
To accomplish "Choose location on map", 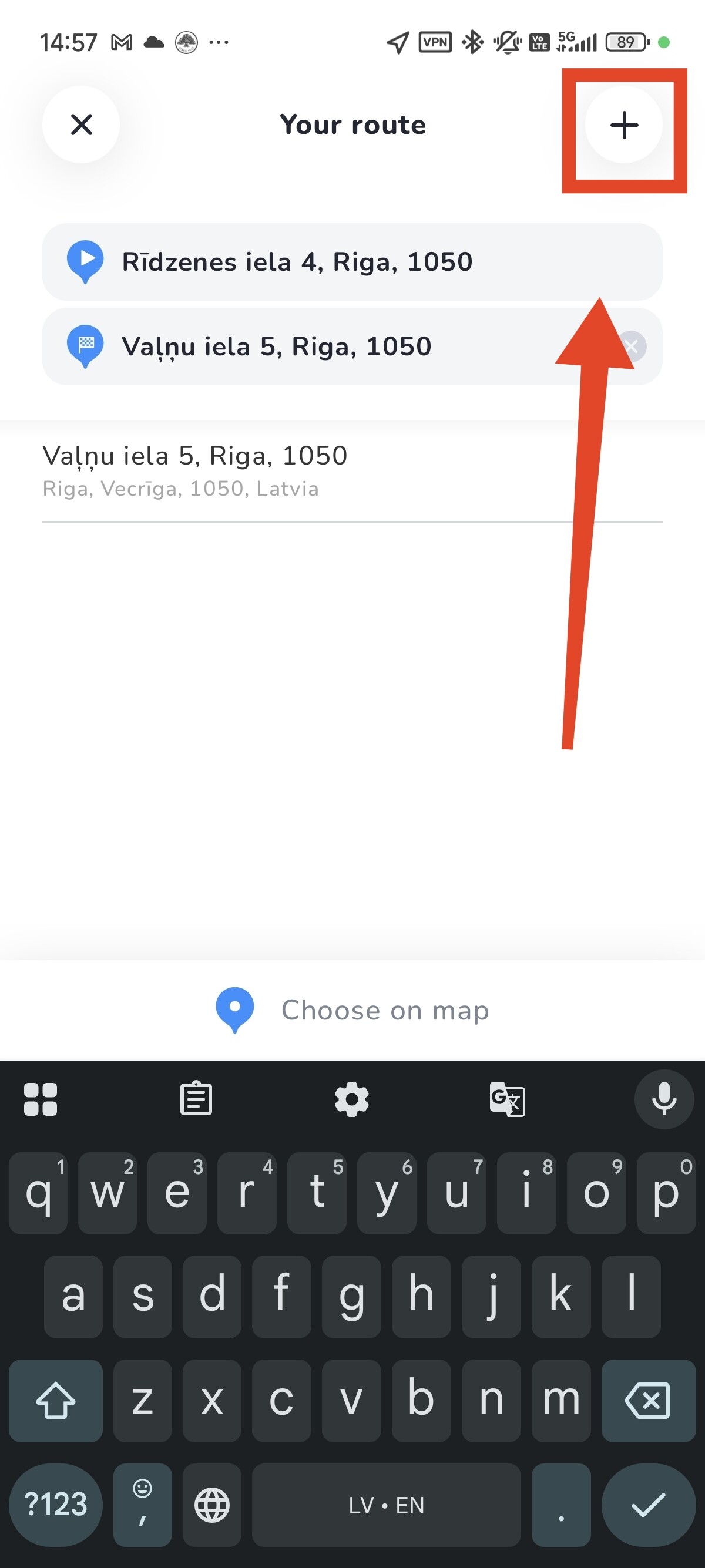I will pyautogui.click(x=352, y=1011).
